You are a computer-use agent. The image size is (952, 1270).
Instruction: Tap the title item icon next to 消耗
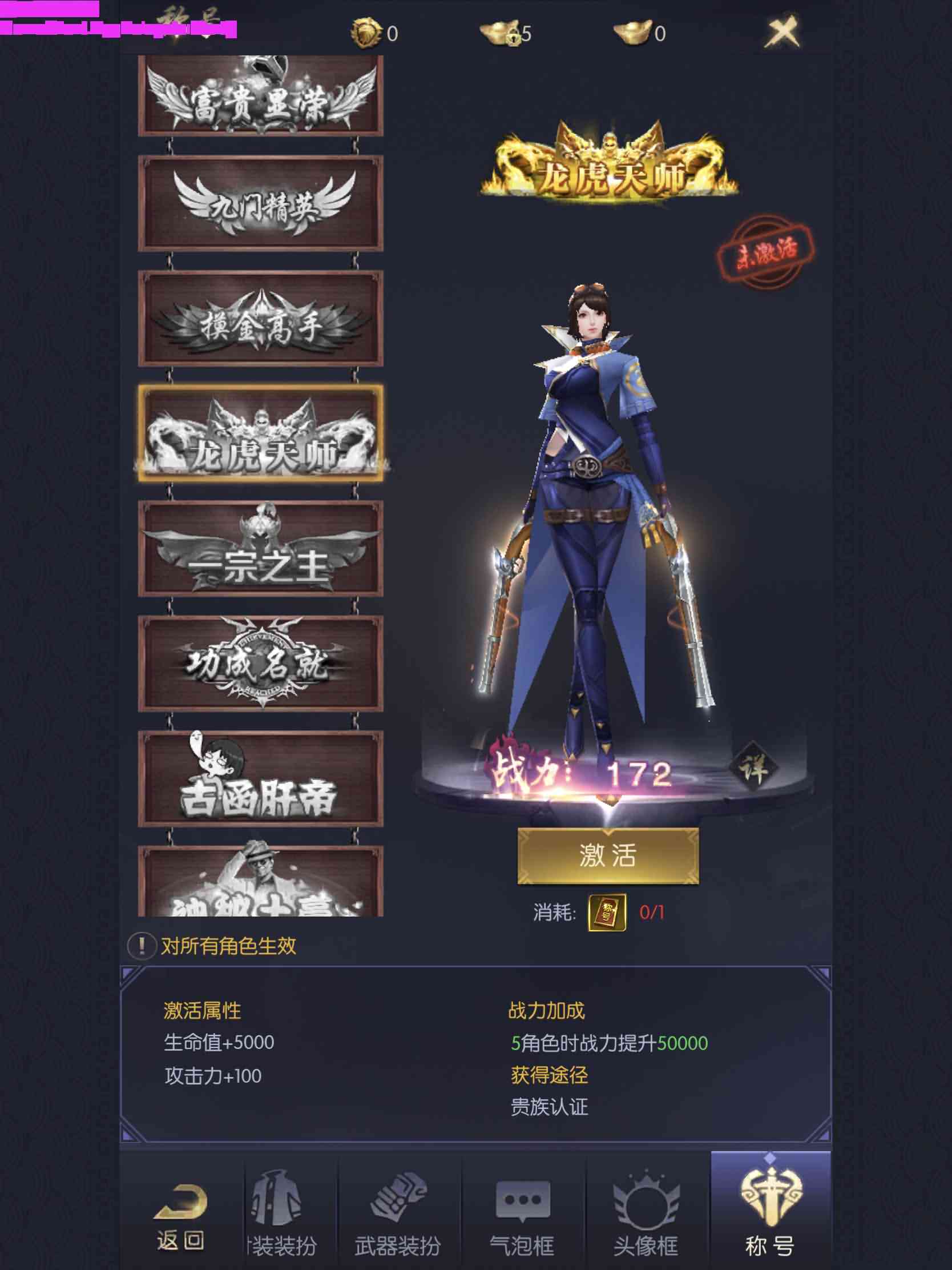click(607, 912)
